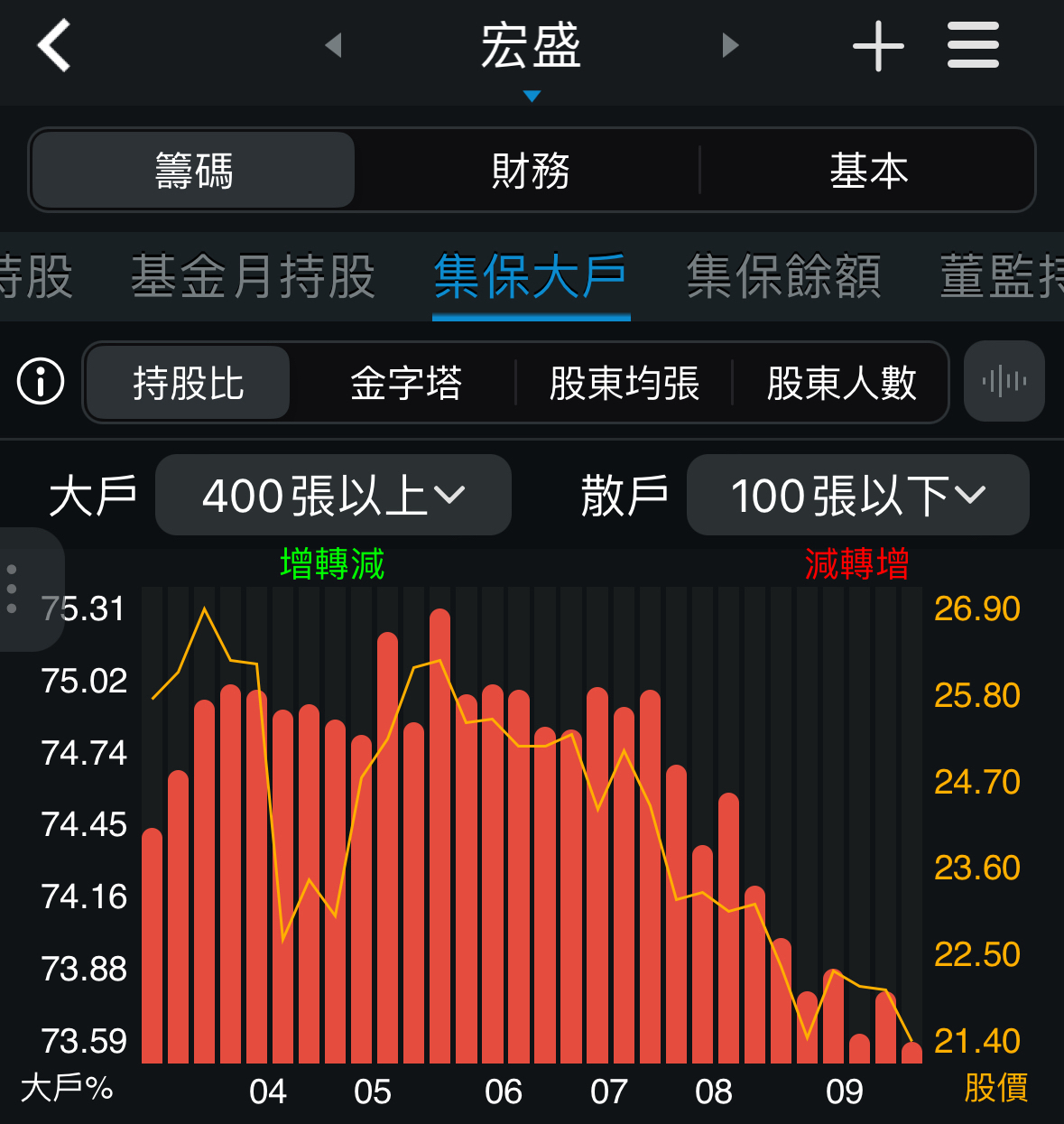Image resolution: width=1064 pixels, height=1124 pixels.
Task: Select the 集保大戶 tab
Action: coord(531,276)
